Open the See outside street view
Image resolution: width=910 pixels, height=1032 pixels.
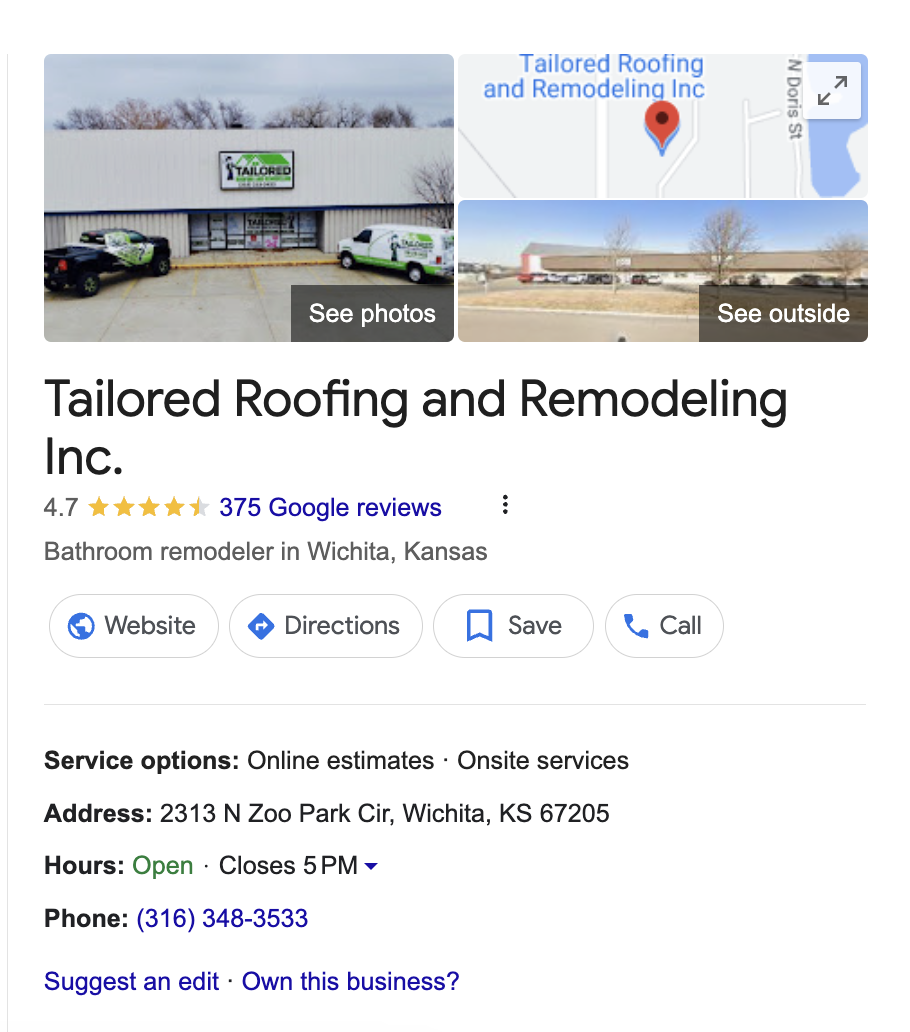click(783, 313)
